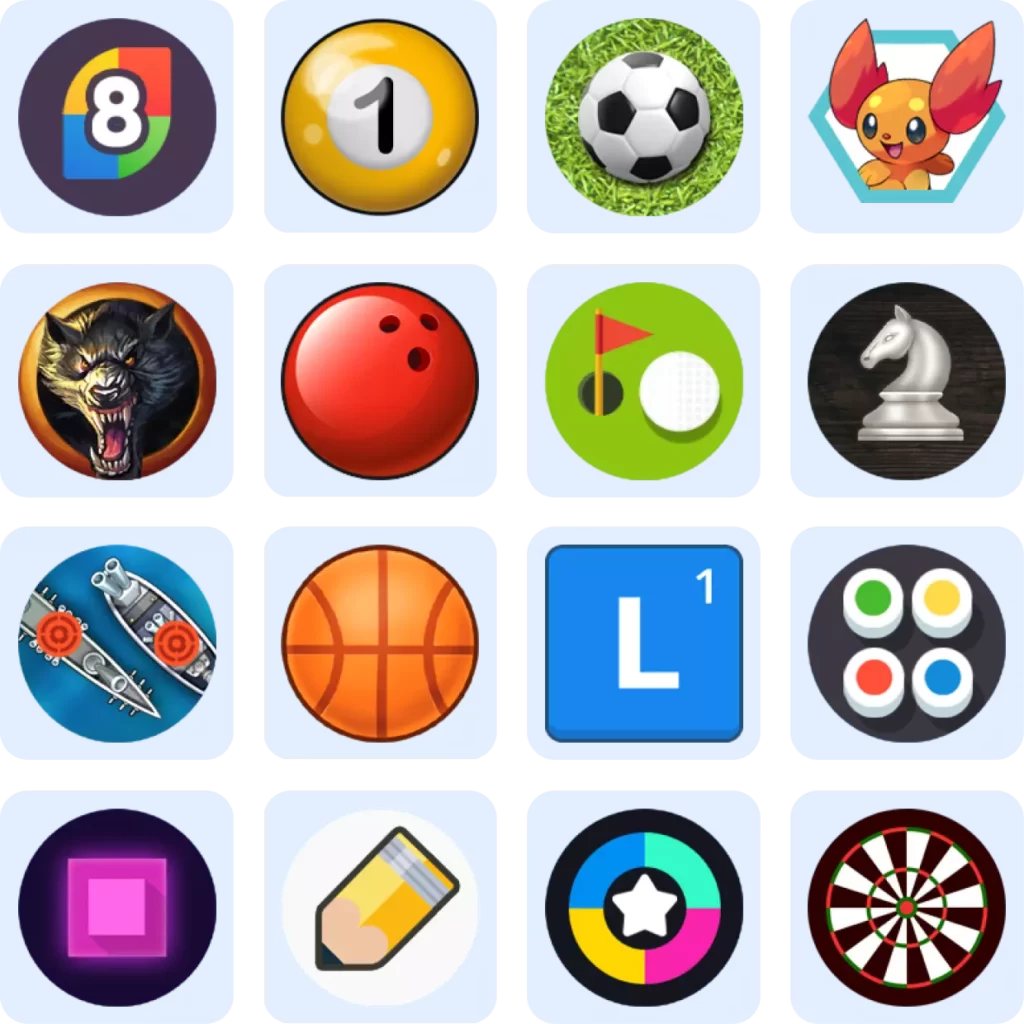
Task: Start the chess knight game
Action: 907,380
